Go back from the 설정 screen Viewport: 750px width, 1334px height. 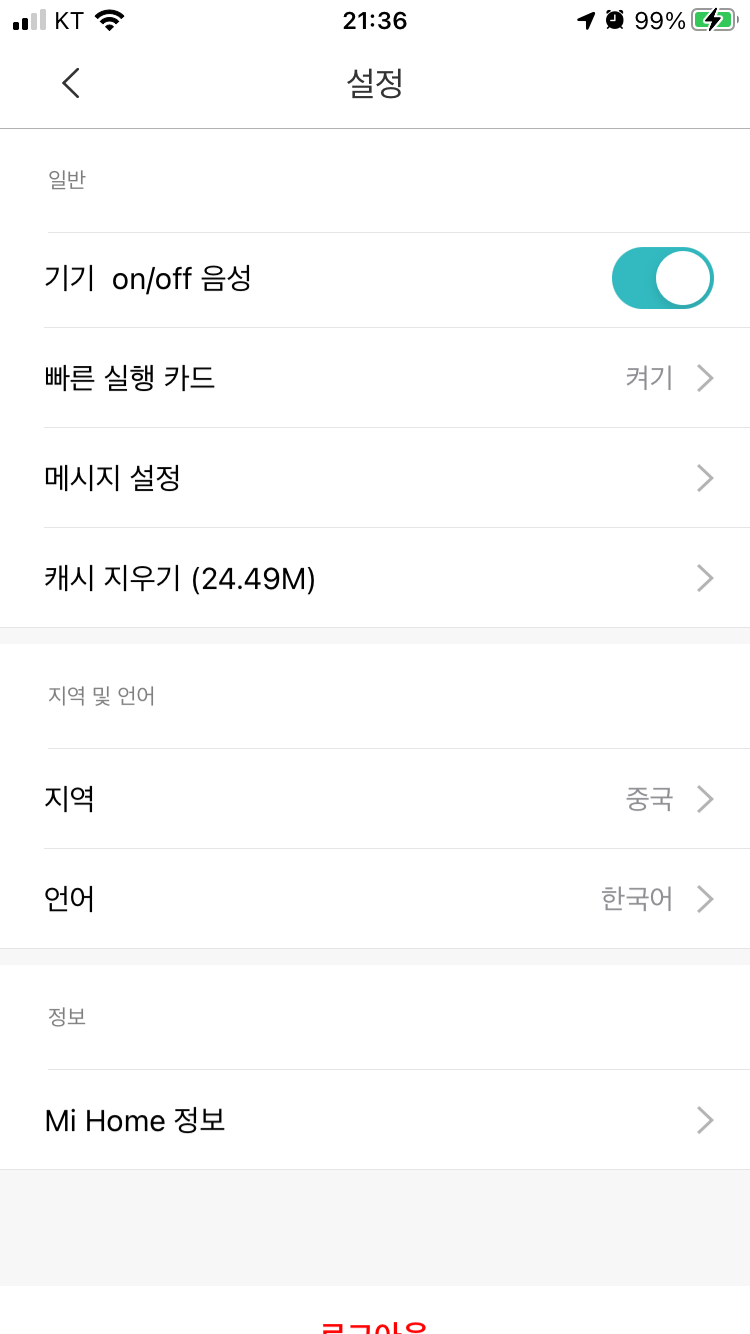pyautogui.click(x=70, y=83)
